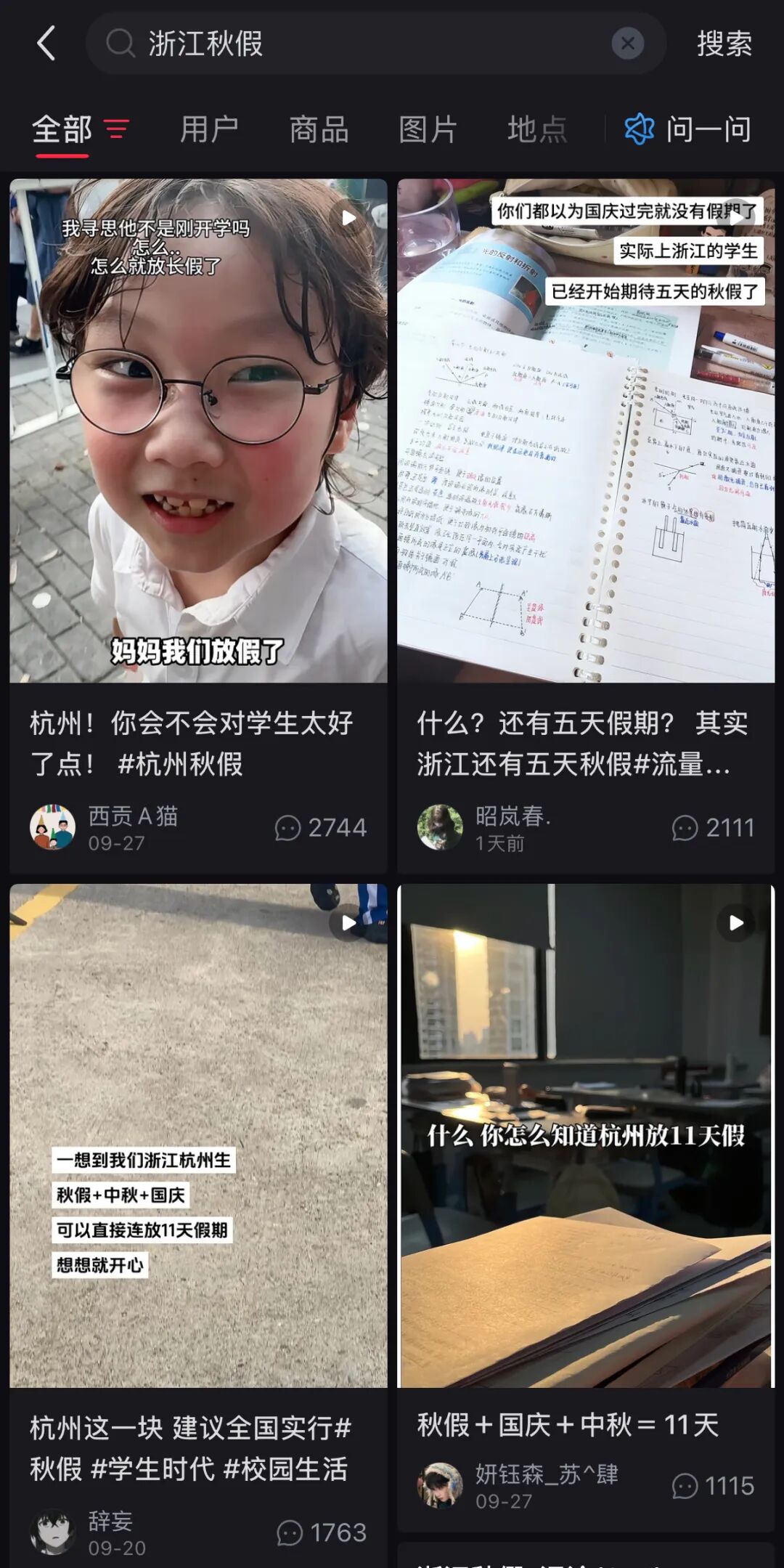View 妍钰森_苏^肆's profile avatar
The height and width of the screenshot is (1568, 784).
point(440,1485)
